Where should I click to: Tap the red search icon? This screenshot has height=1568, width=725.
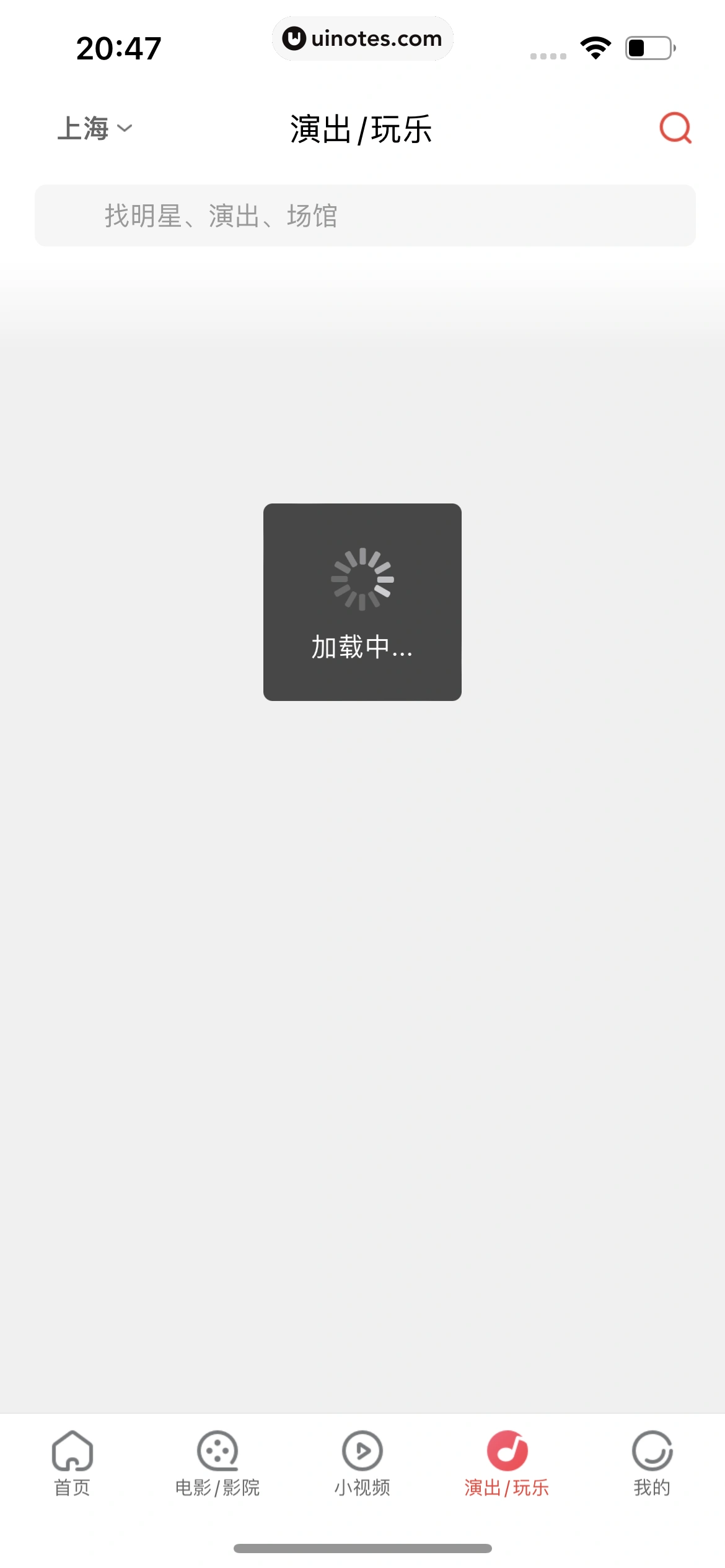[675, 128]
